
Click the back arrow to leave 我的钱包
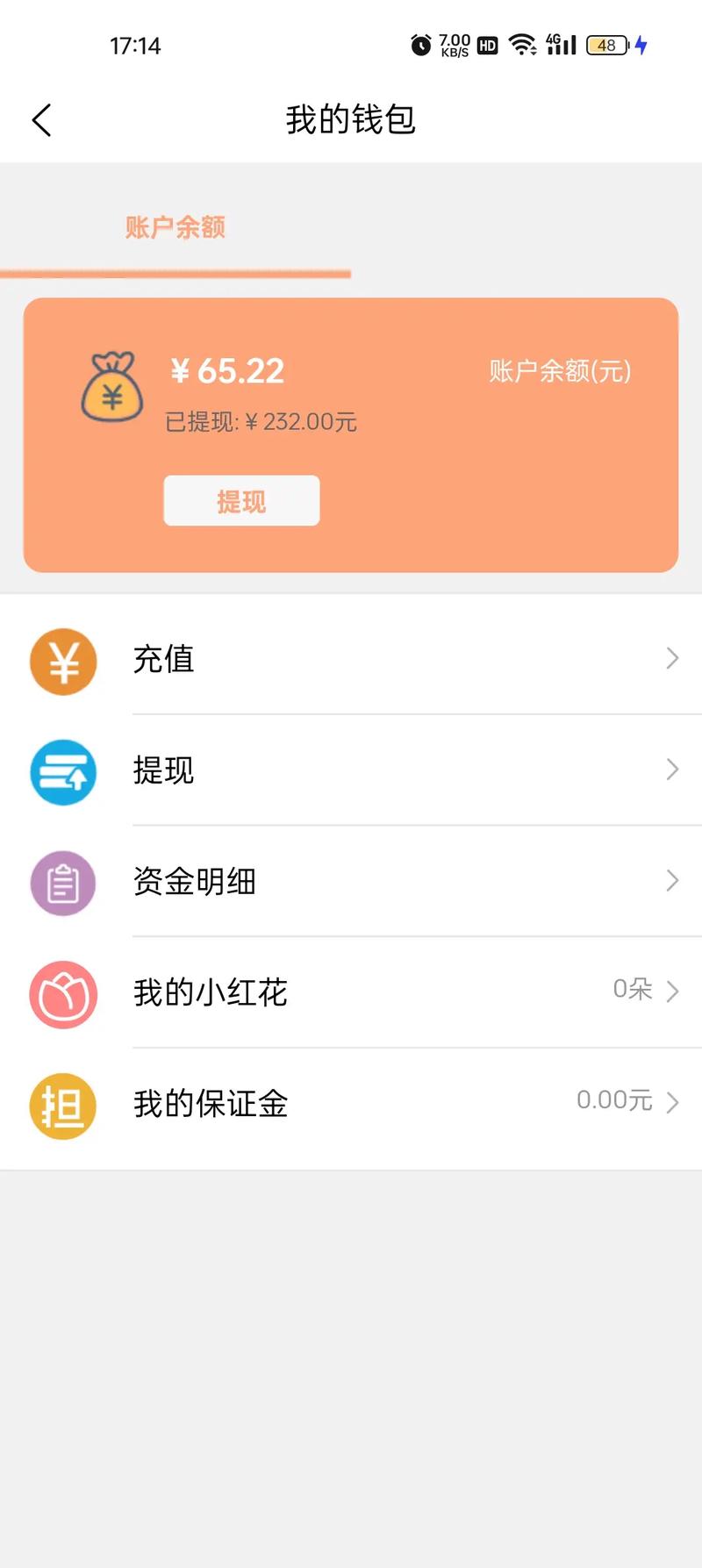pos(41,119)
